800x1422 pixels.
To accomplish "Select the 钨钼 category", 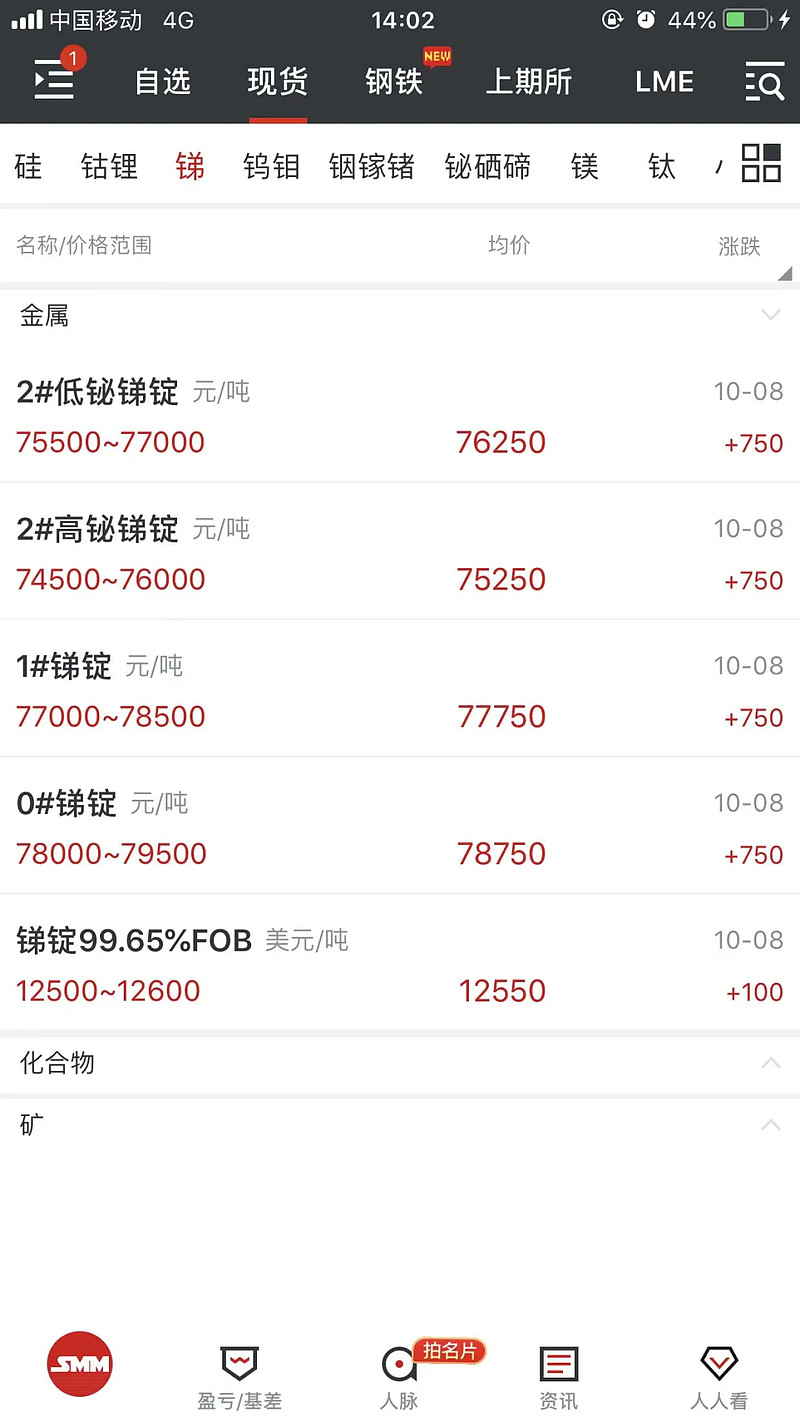I will pyautogui.click(x=271, y=166).
